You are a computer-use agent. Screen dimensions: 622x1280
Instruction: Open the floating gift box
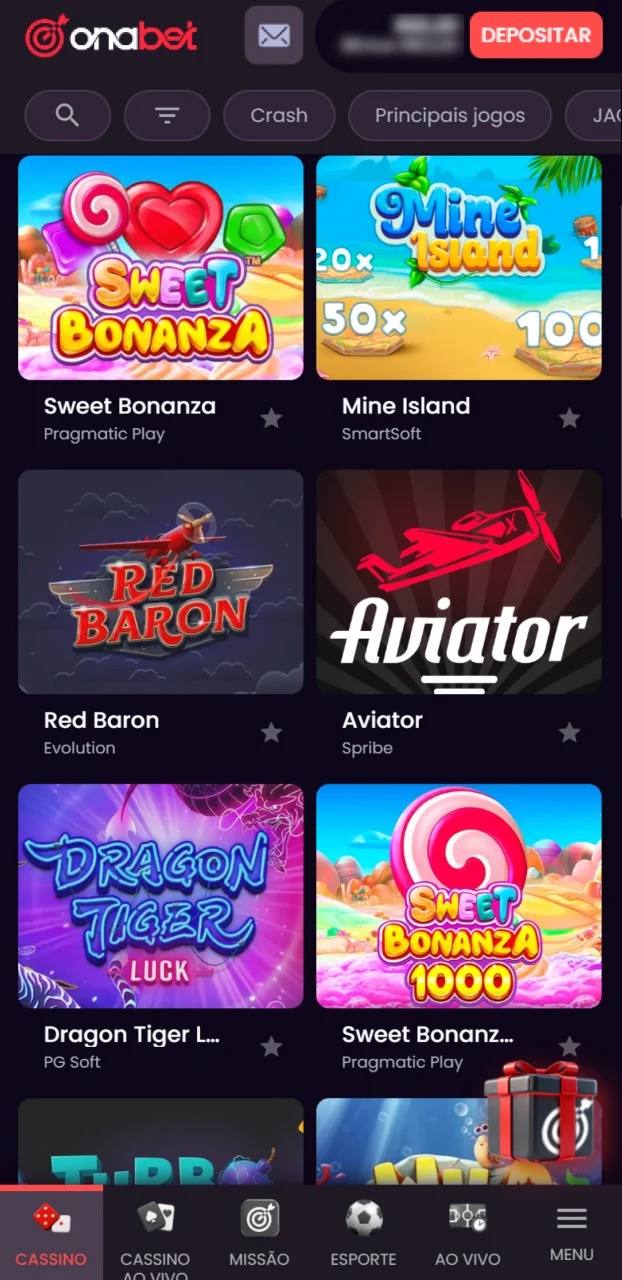coord(541,1111)
